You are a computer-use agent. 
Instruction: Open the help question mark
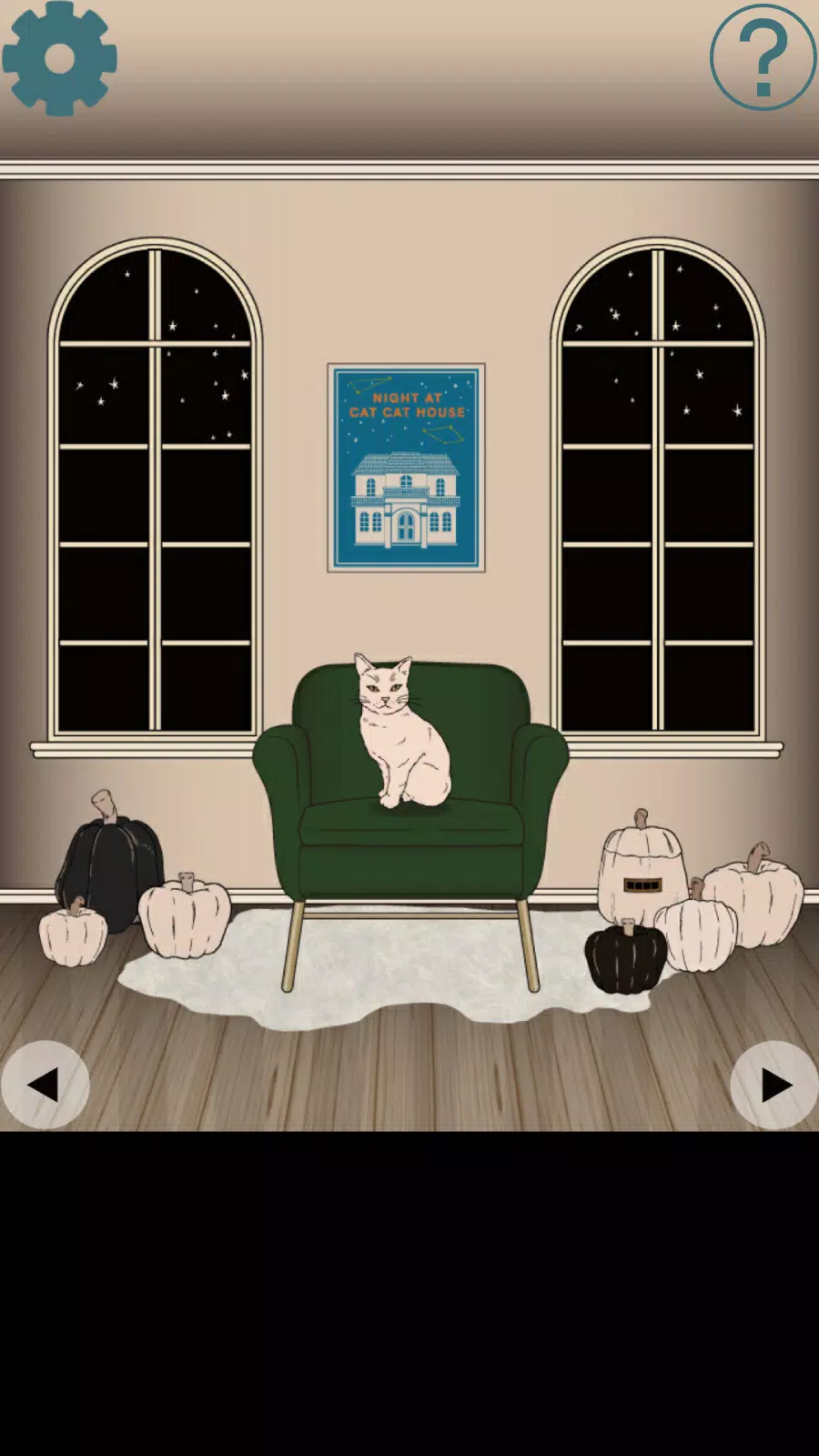click(x=761, y=57)
